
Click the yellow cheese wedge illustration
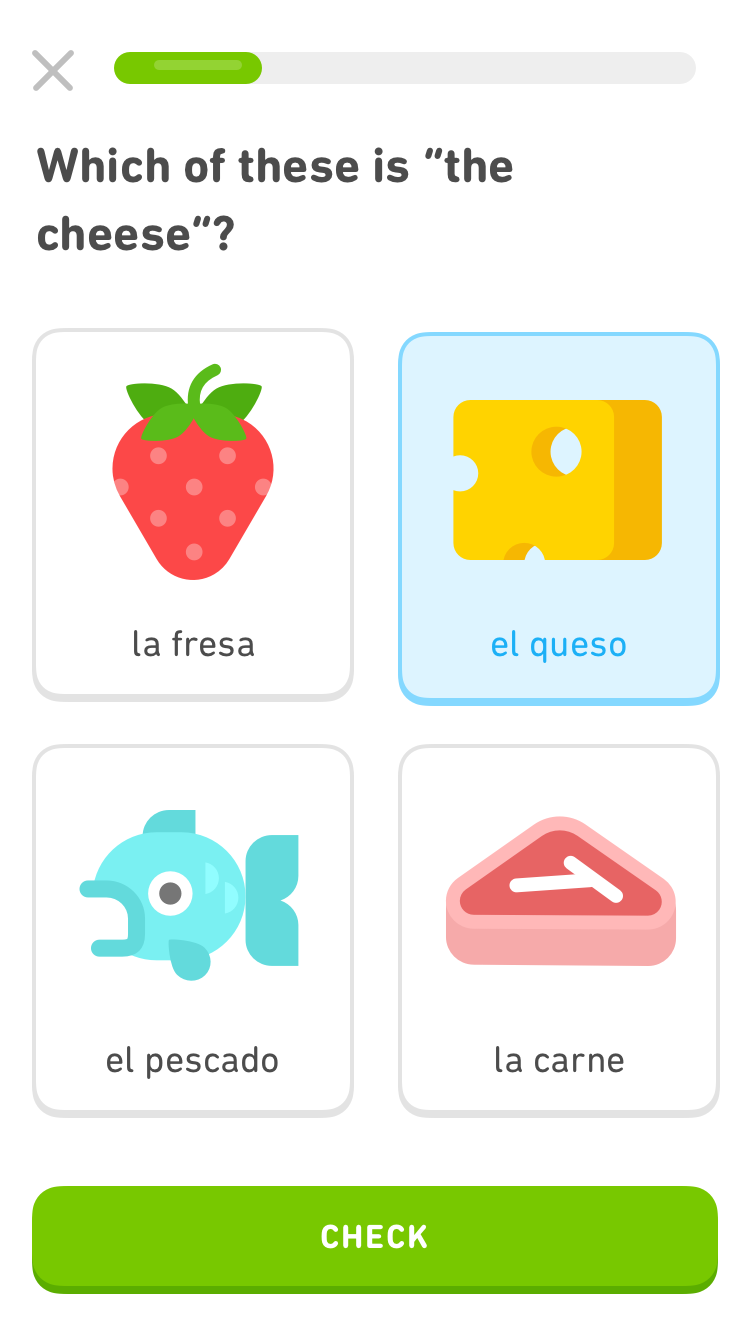[558, 478]
